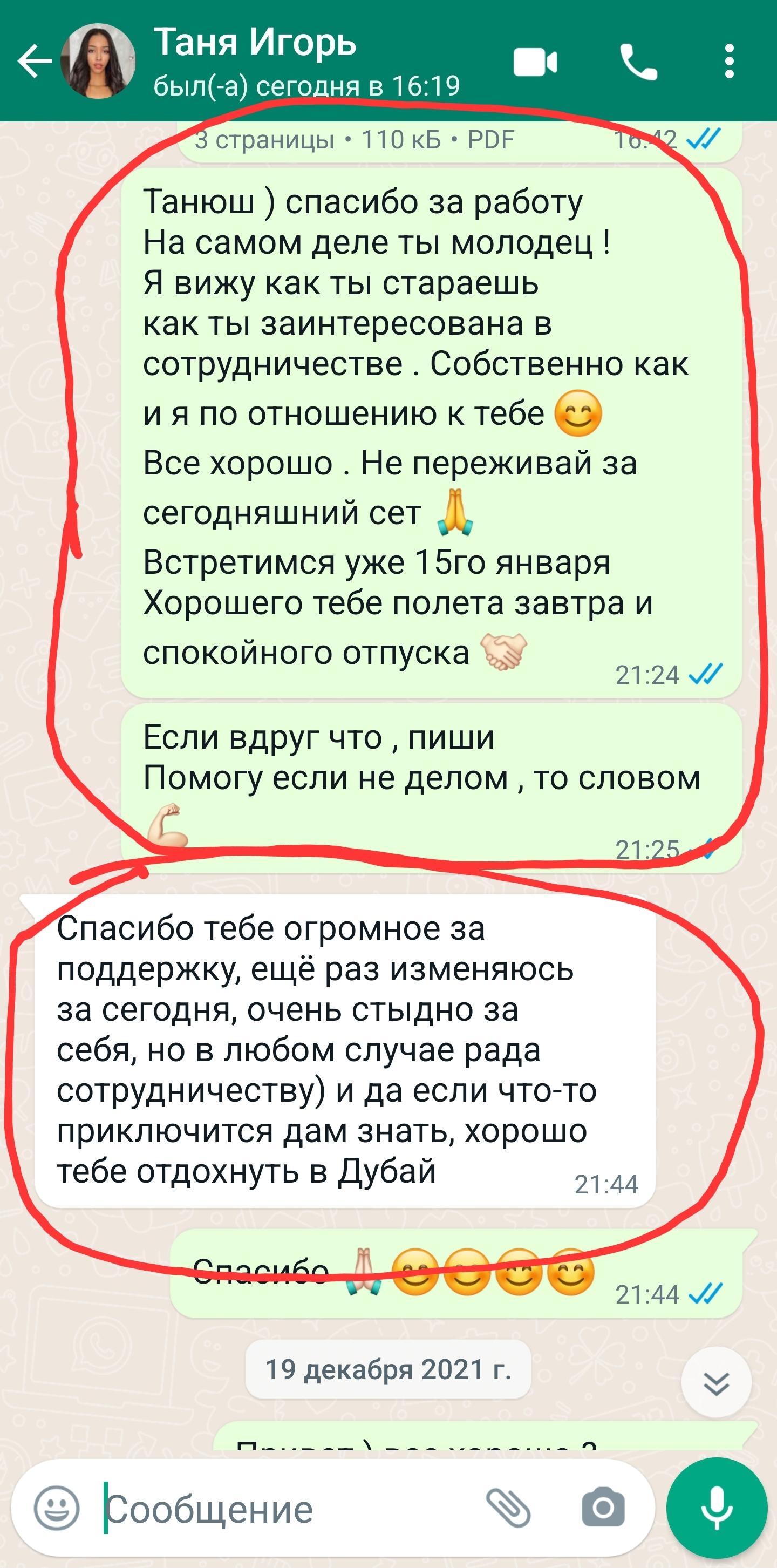Start a voice call

click(638, 62)
